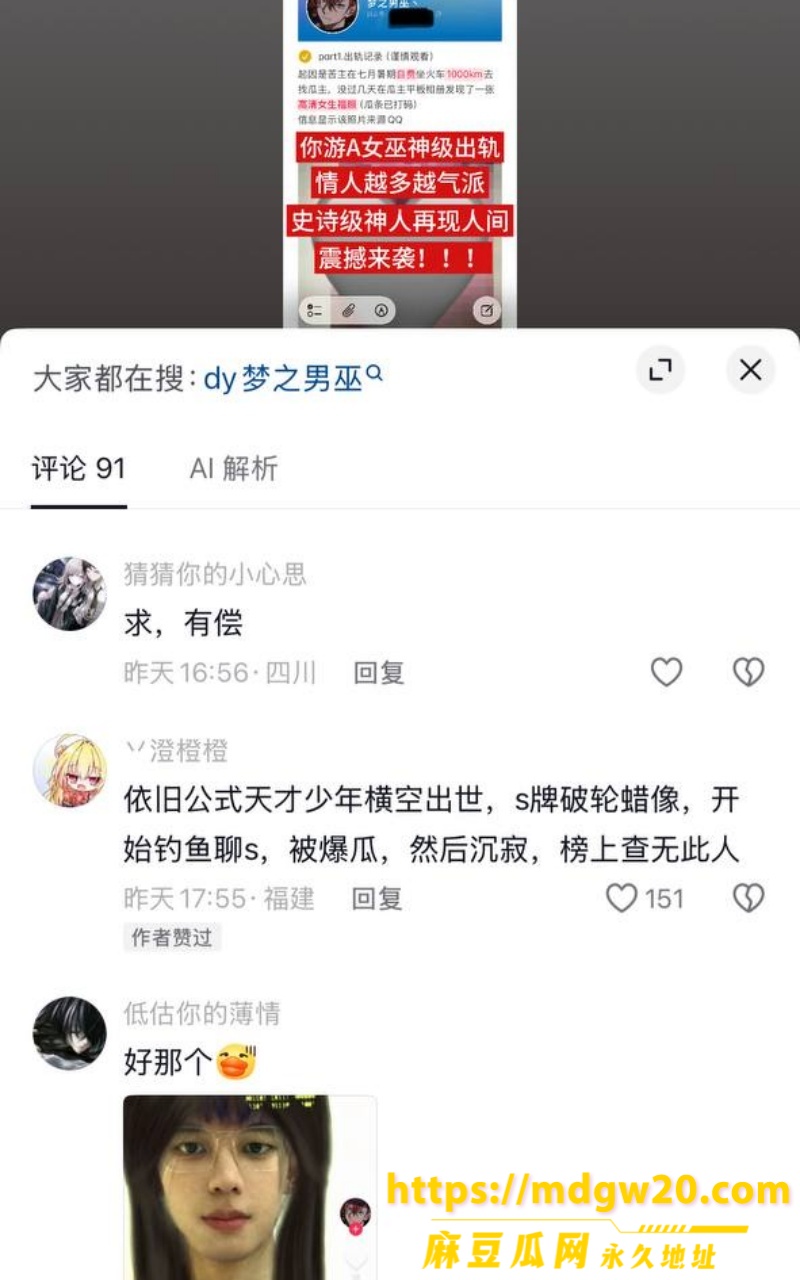Open the image in 低估你的薄情's comment

pyautogui.click(x=250, y=1187)
